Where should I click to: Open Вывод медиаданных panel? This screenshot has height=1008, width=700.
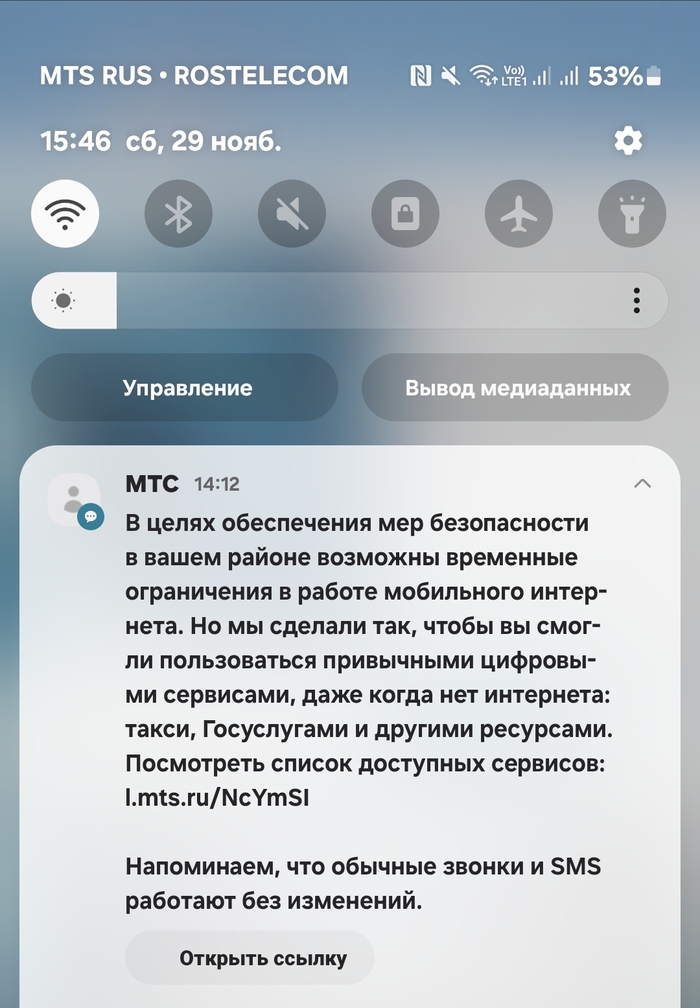tap(517, 387)
